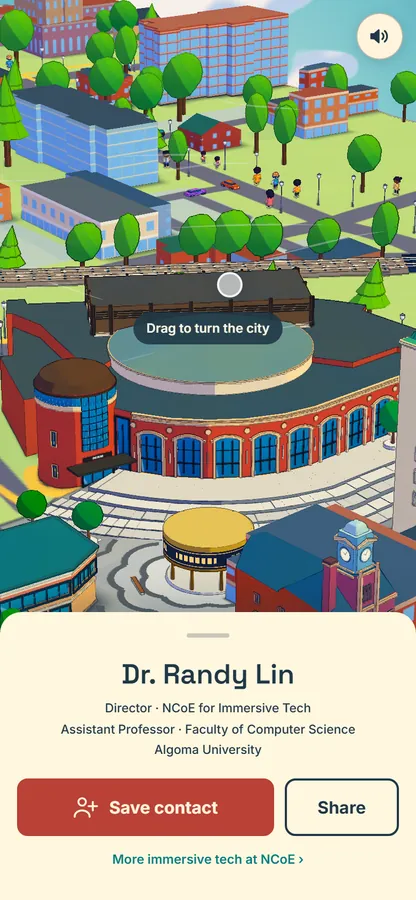Open More immersive tech at NCoE link

pyautogui.click(x=208, y=859)
